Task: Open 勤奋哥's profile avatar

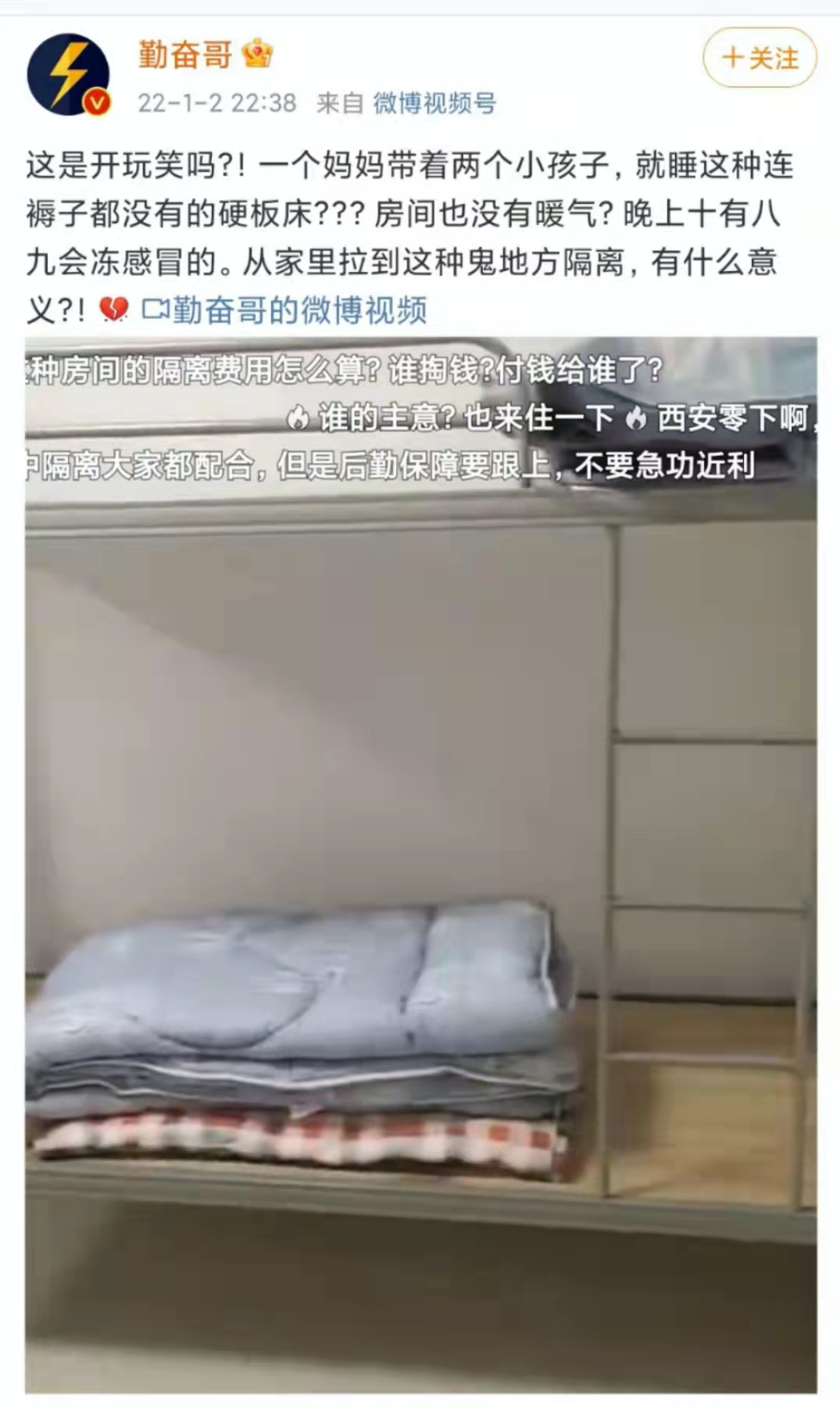Action: pyautogui.click(x=69, y=74)
